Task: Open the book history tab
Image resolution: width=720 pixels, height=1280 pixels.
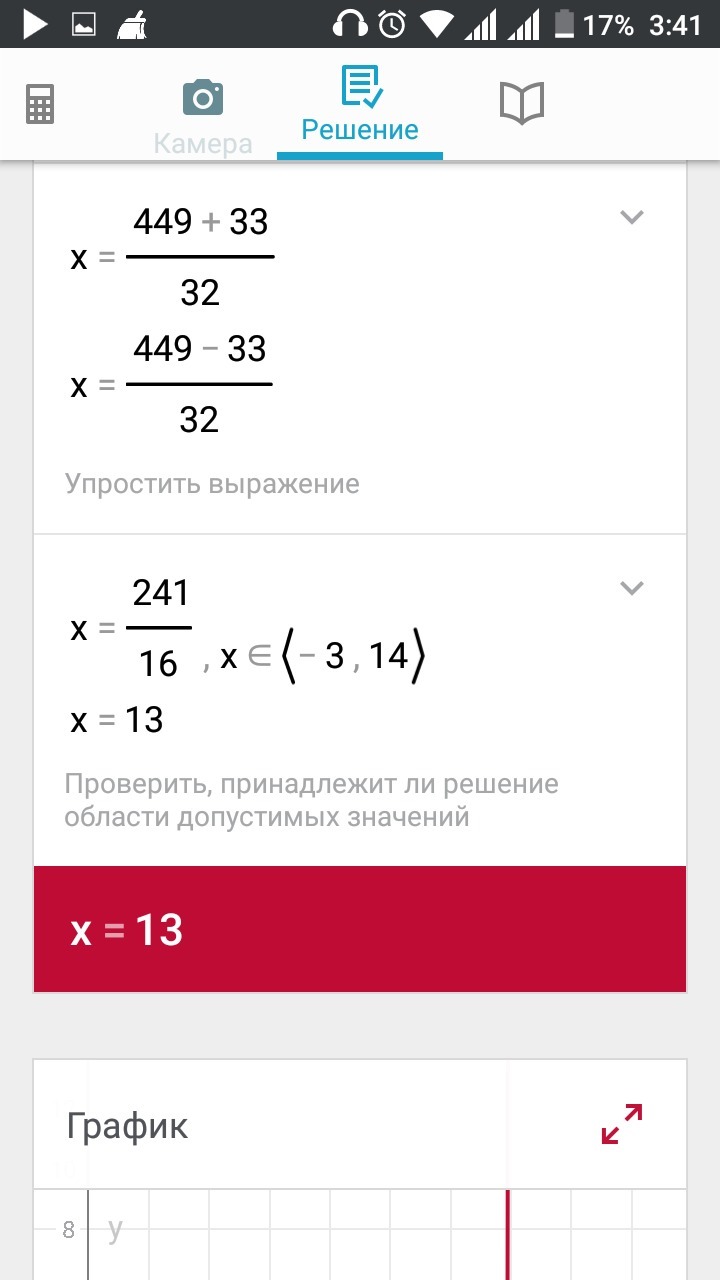Action: (521, 103)
